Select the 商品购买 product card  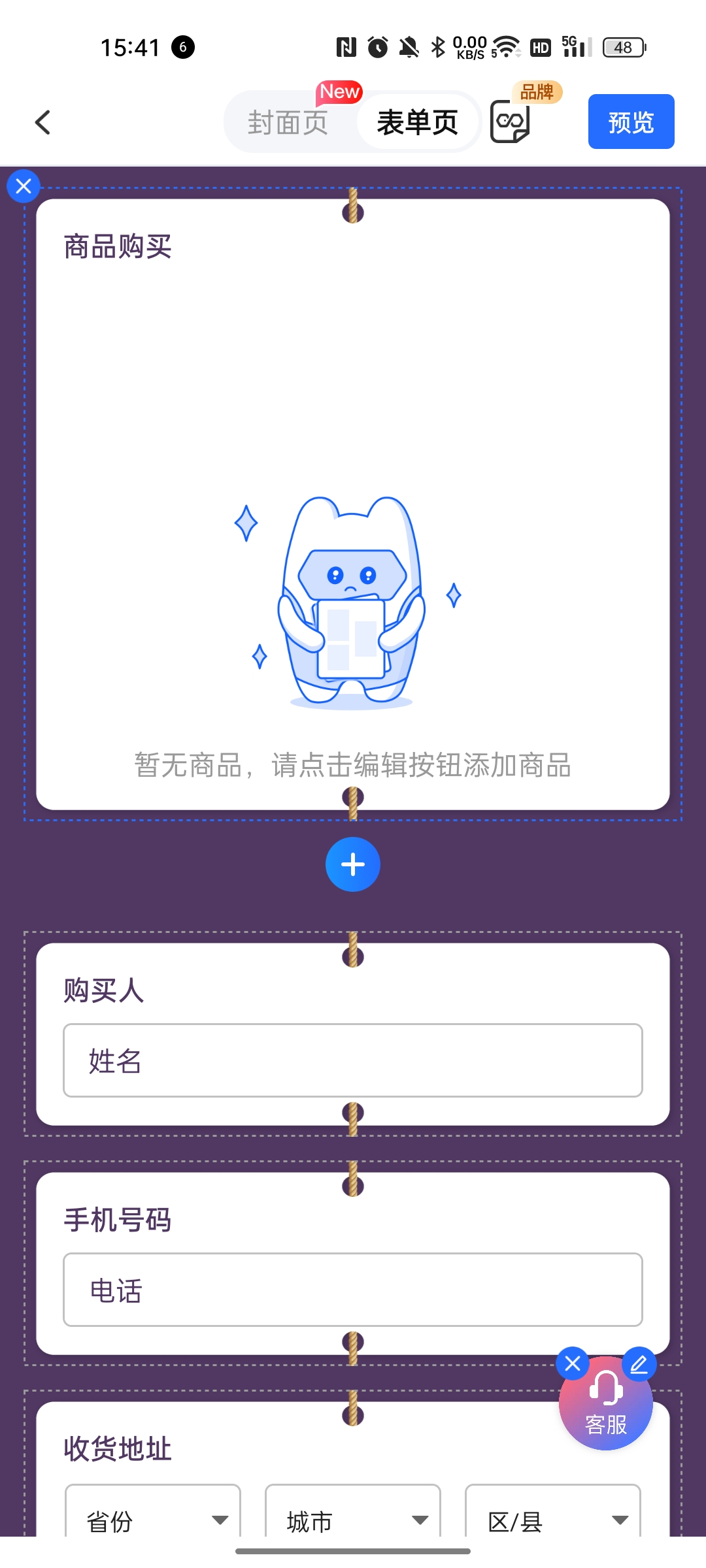[x=353, y=503]
